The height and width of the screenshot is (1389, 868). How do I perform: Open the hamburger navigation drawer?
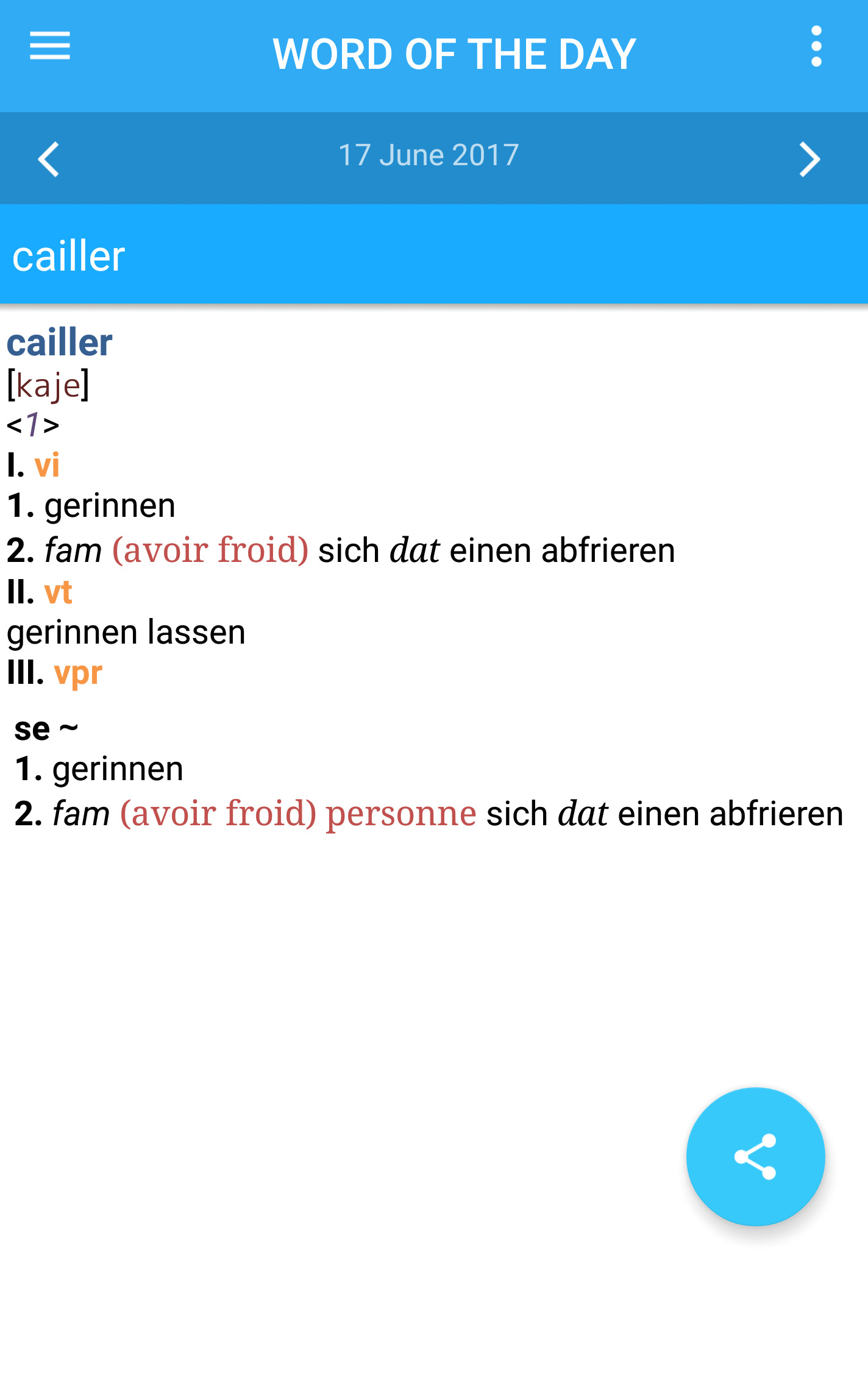50,46
